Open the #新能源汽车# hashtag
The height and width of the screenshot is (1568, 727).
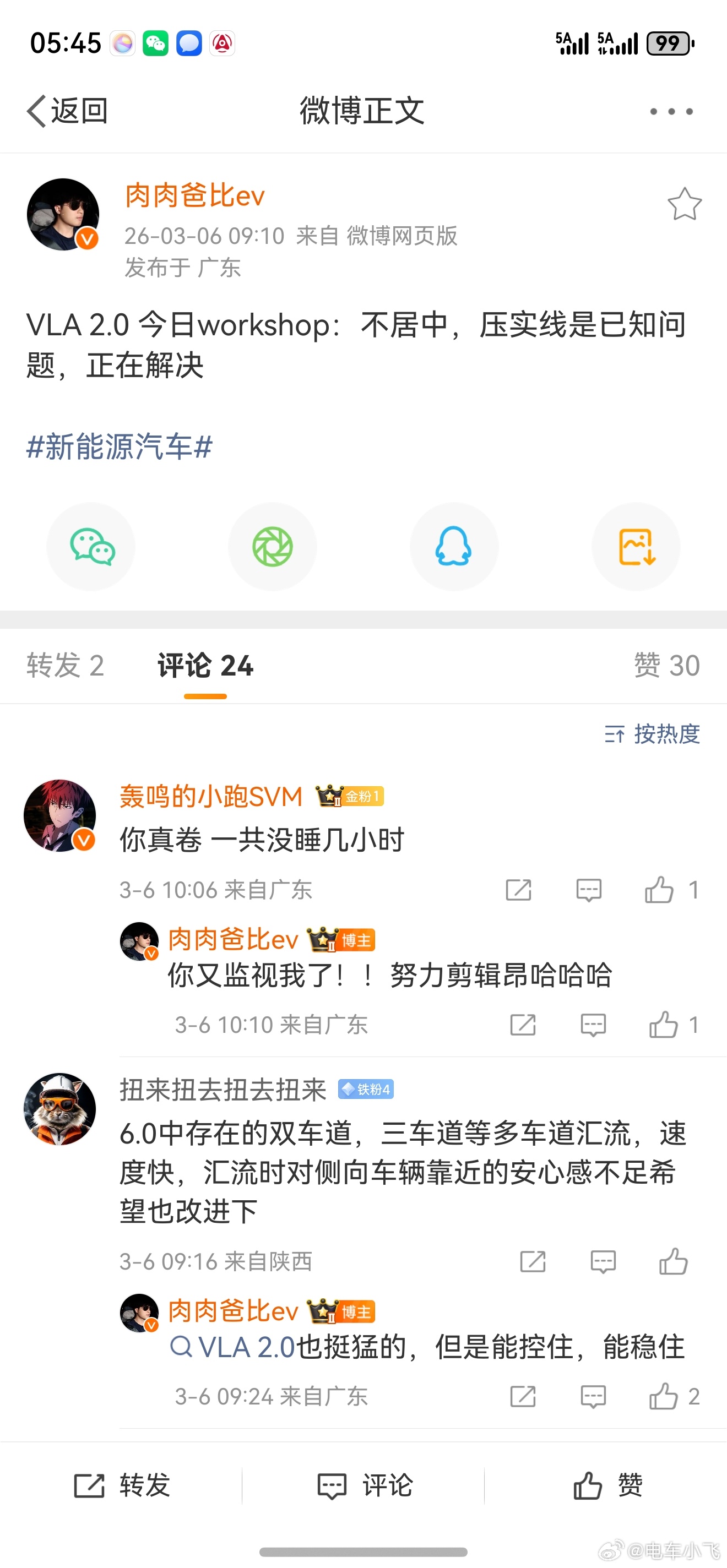(x=120, y=449)
